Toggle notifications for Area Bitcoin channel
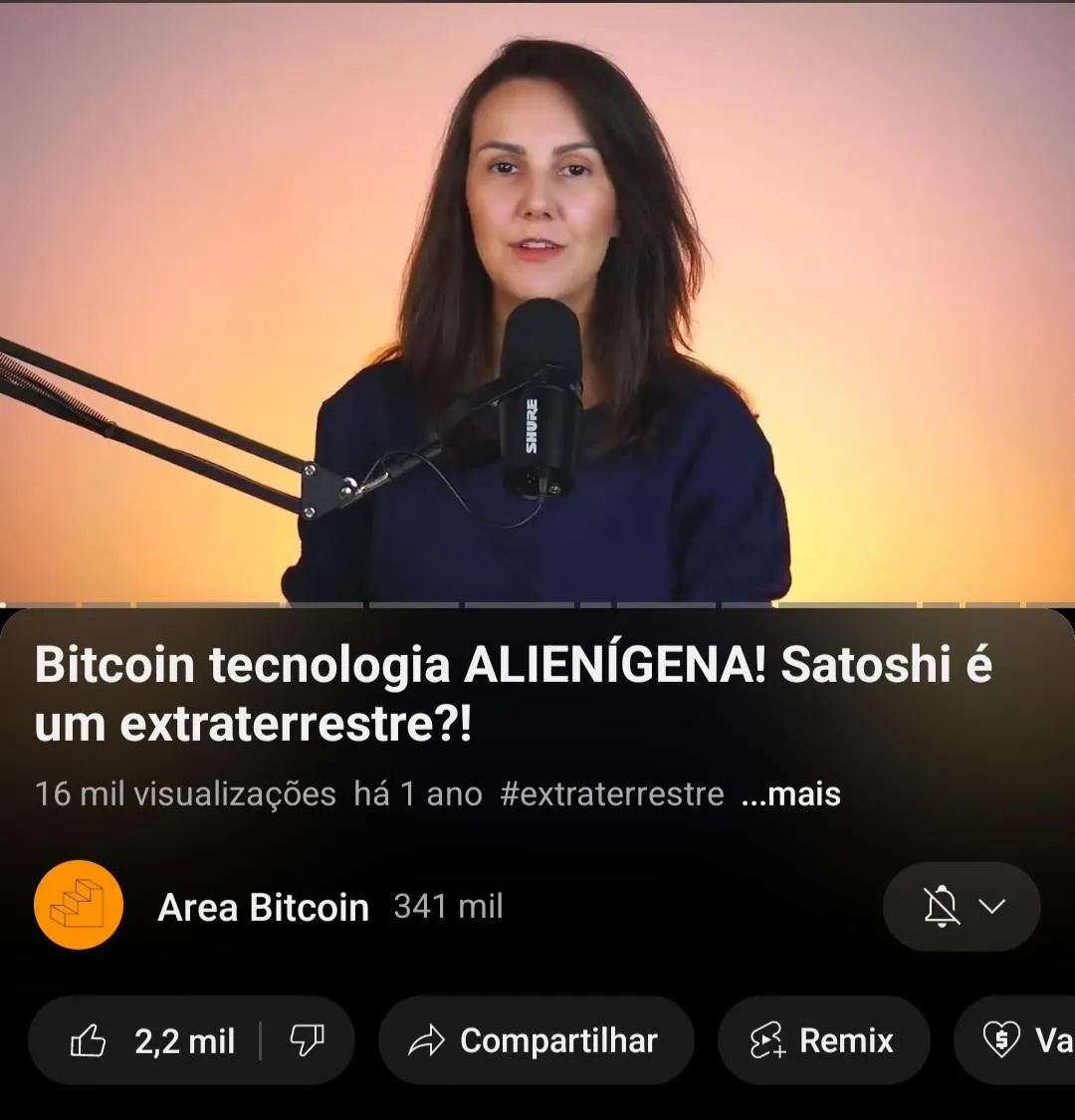The image size is (1075, 1120). [x=961, y=906]
